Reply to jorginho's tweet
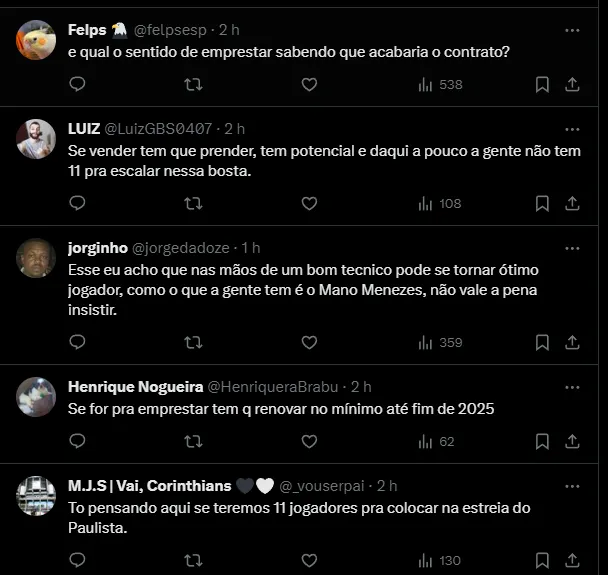The width and height of the screenshot is (608, 575). (x=77, y=342)
